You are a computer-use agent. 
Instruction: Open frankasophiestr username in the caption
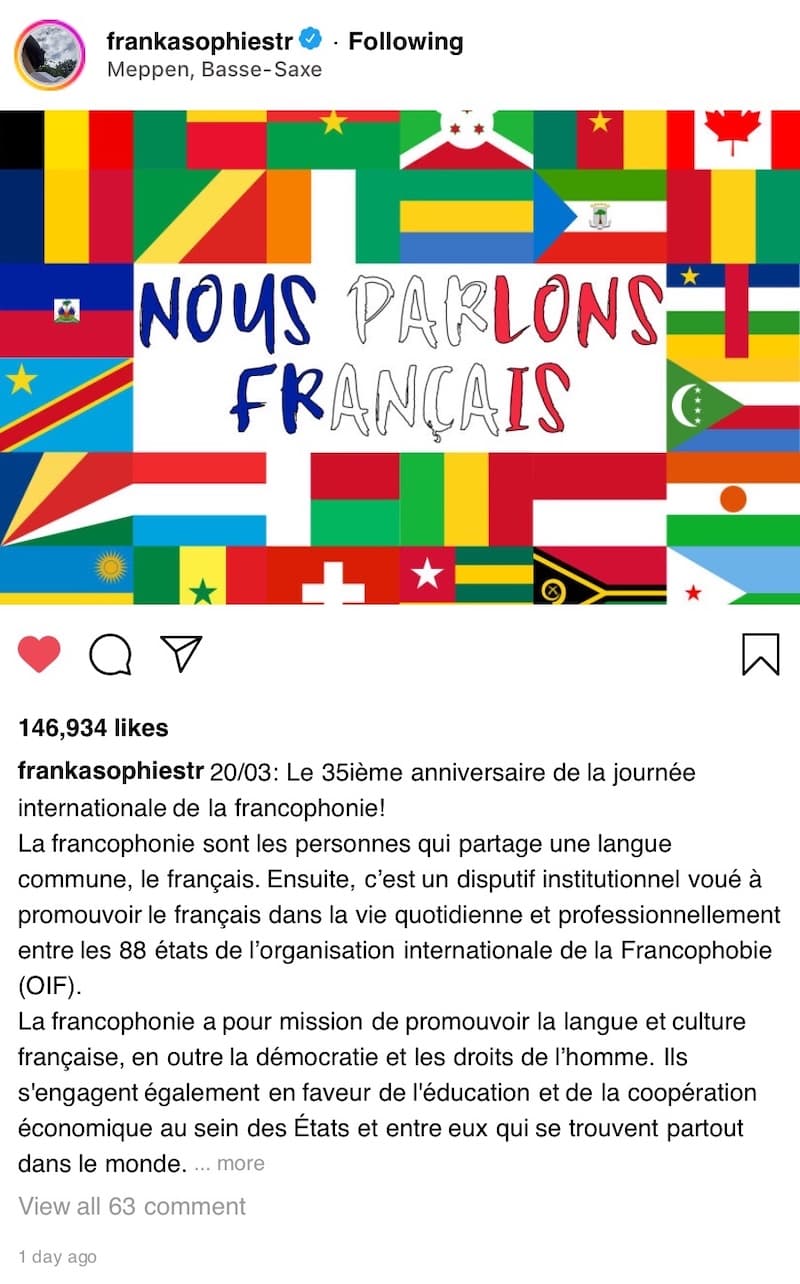(112, 773)
